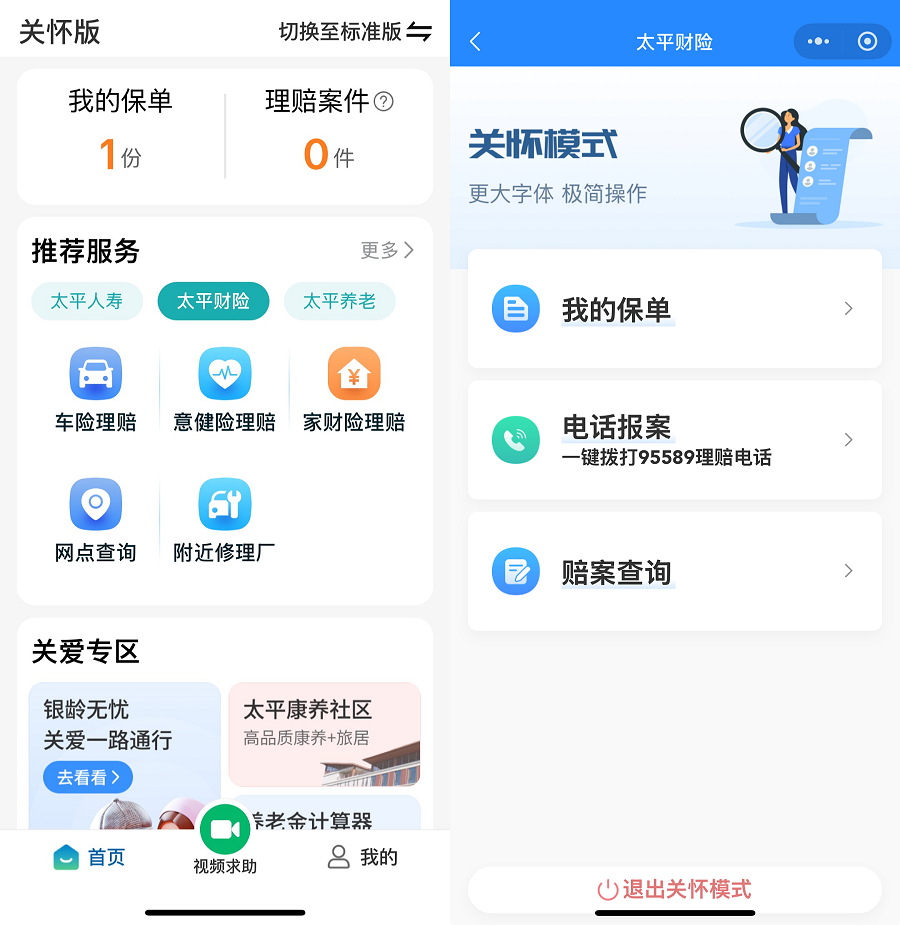Tap 退出关怀模式 to exit care mode
Image resolution: width=900 pixels, height=925 pixels.
[x=674, y=889]
